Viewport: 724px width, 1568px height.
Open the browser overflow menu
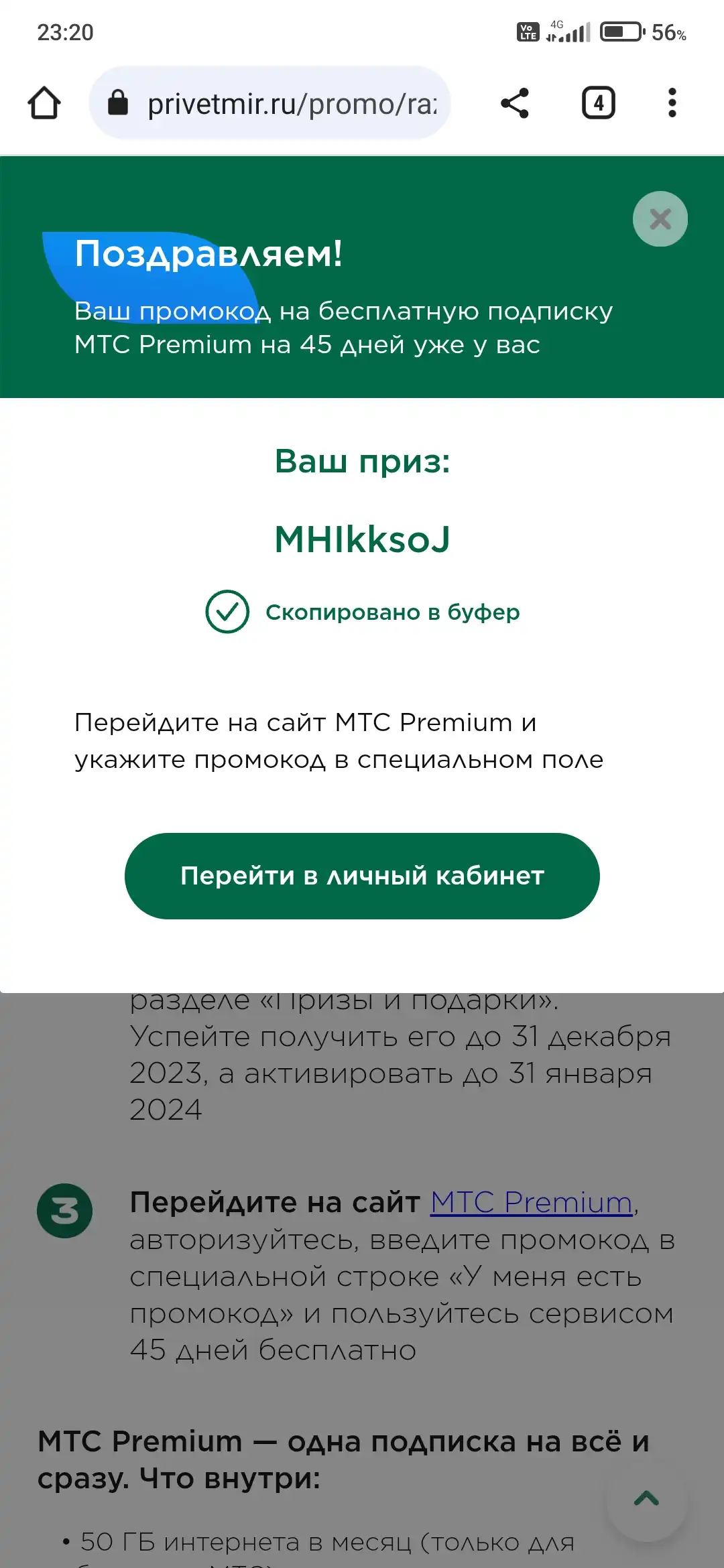[672, 103]
